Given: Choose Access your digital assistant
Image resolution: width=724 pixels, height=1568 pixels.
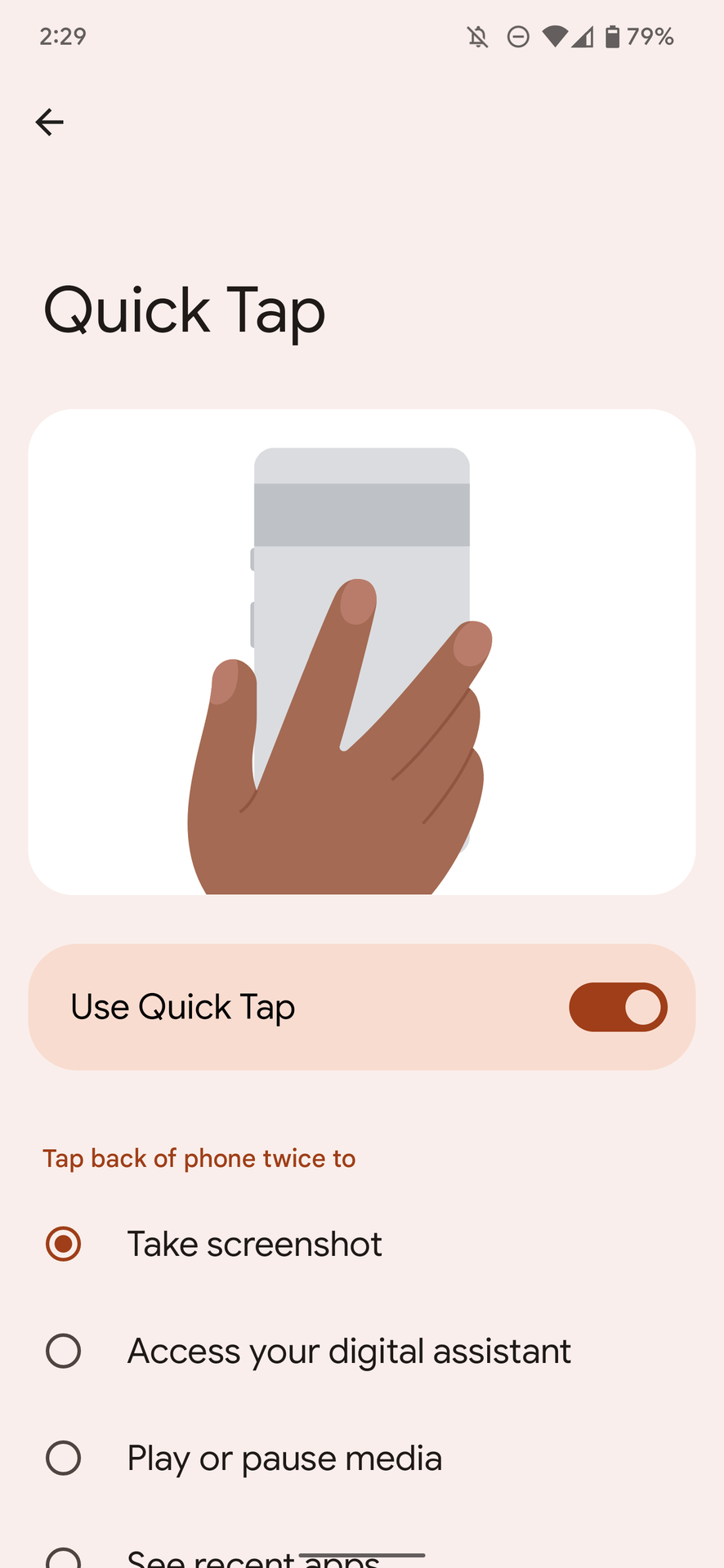Looking at the screenshot, I should [x=64, y=1351].
